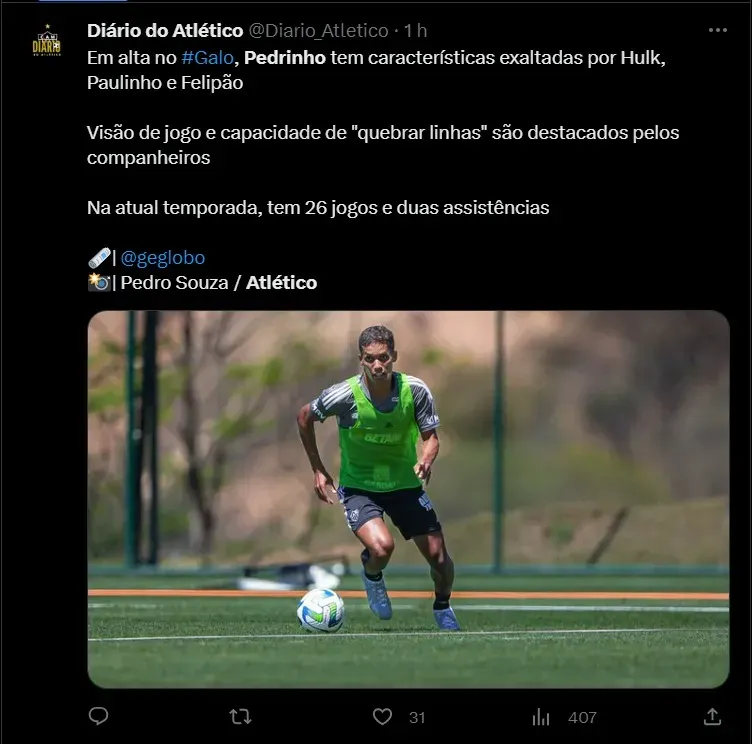View the tweet's analytics with 407 views
This screenshot has height=744, width=752.
point(542,716)
